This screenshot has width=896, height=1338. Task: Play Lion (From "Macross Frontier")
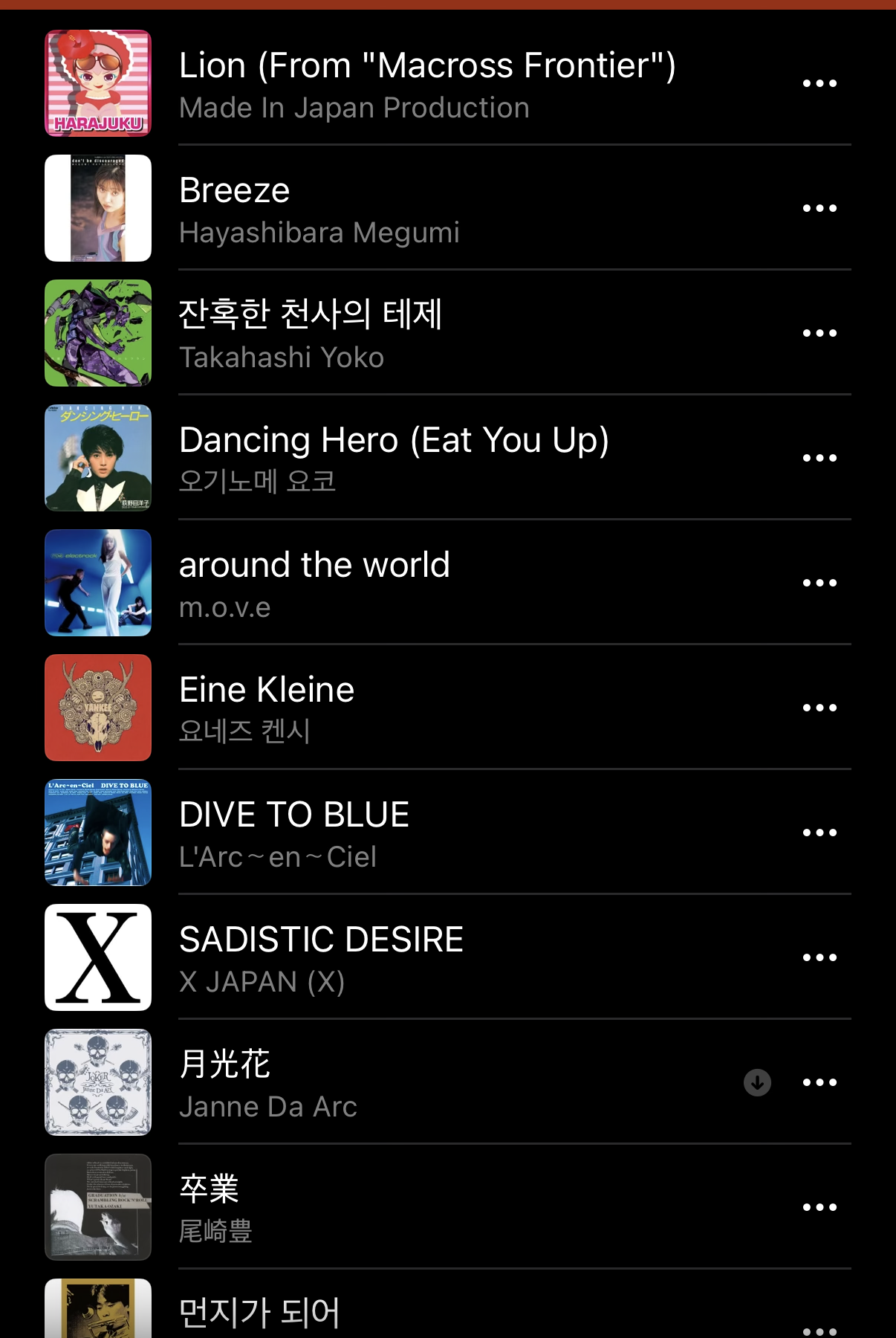click(427, 83)
